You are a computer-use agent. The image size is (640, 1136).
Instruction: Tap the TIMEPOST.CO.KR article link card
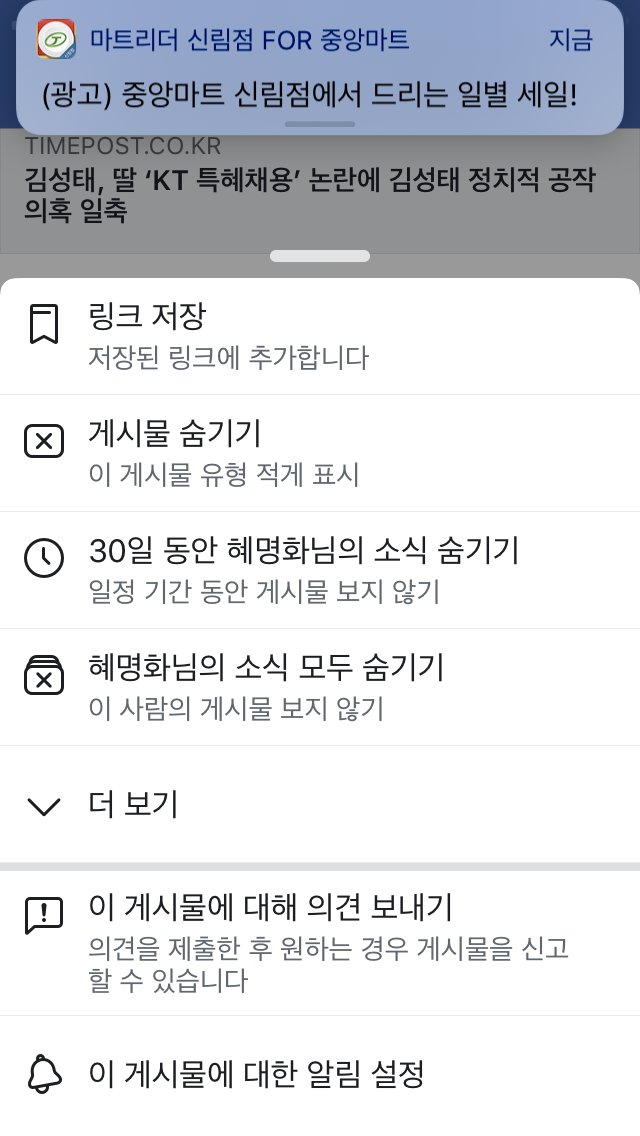click(320, 193)
